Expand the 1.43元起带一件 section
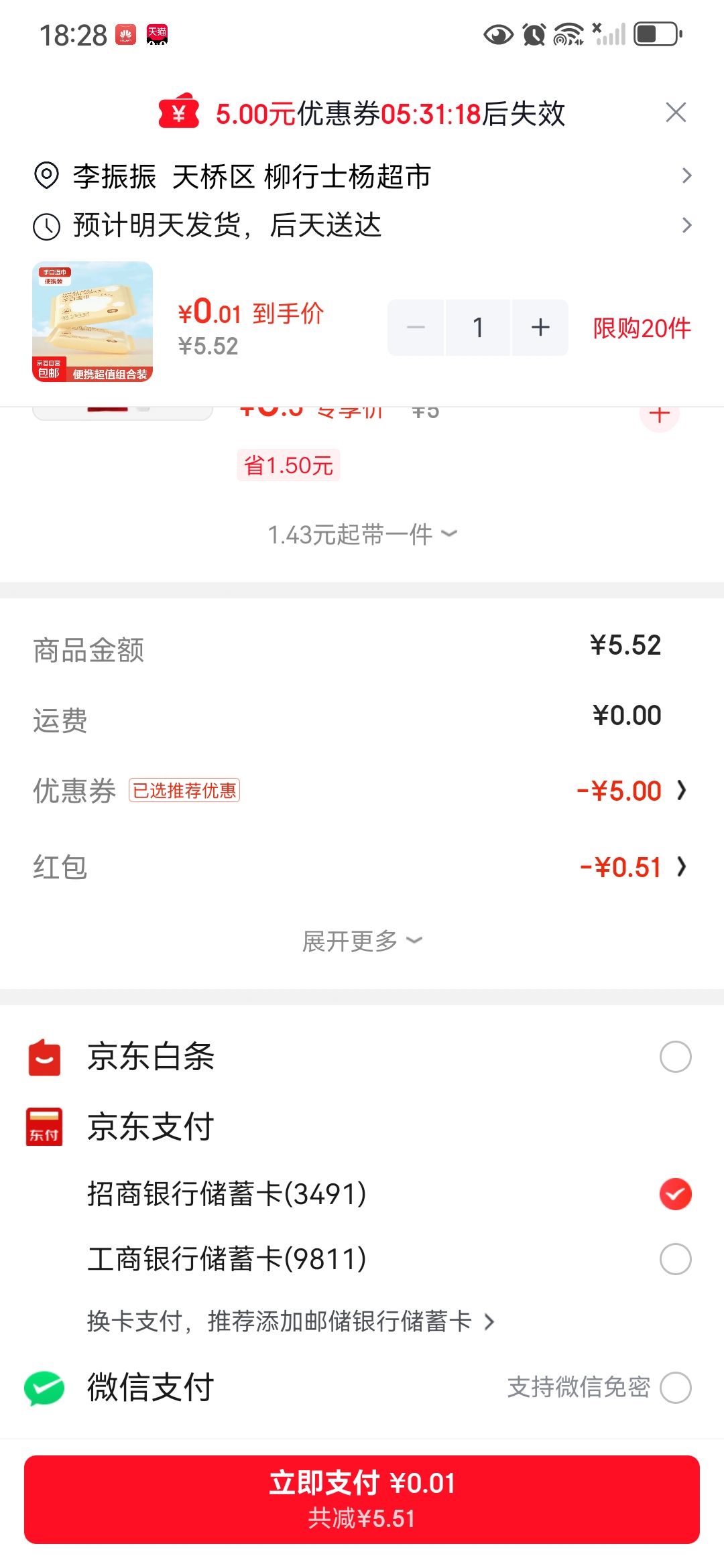 pos(362,535)
